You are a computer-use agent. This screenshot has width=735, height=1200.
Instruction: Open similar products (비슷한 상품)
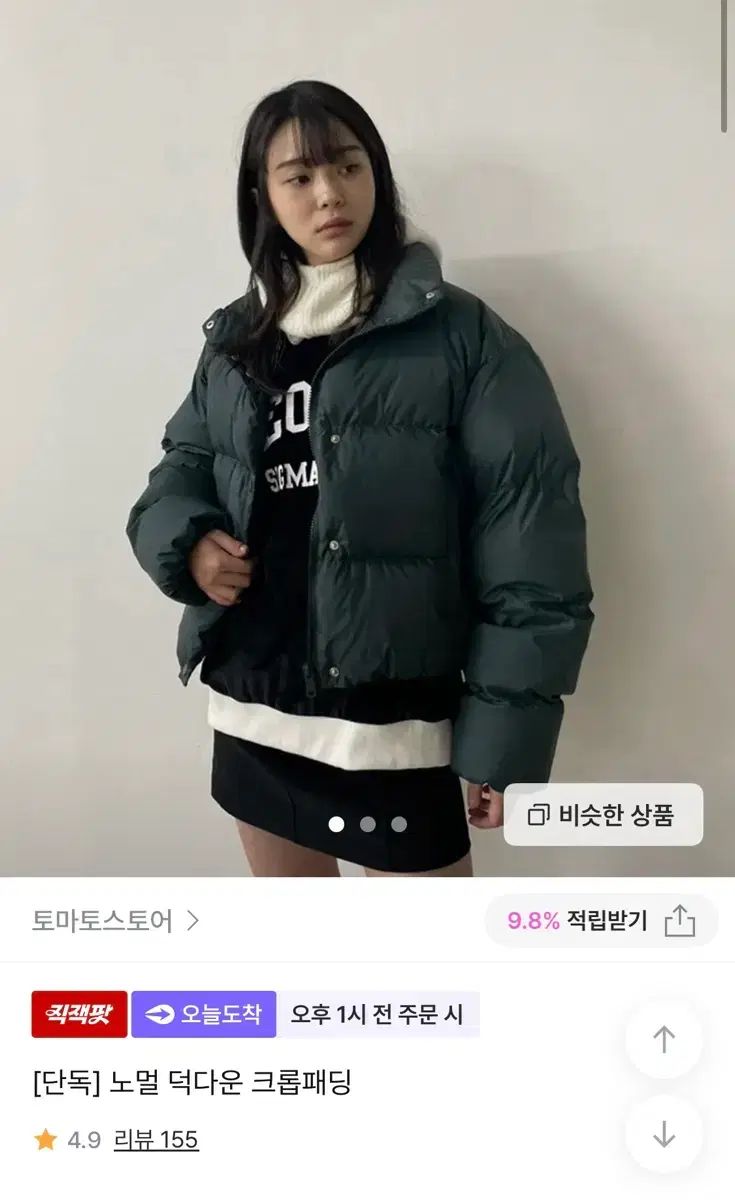coord(603,815)
